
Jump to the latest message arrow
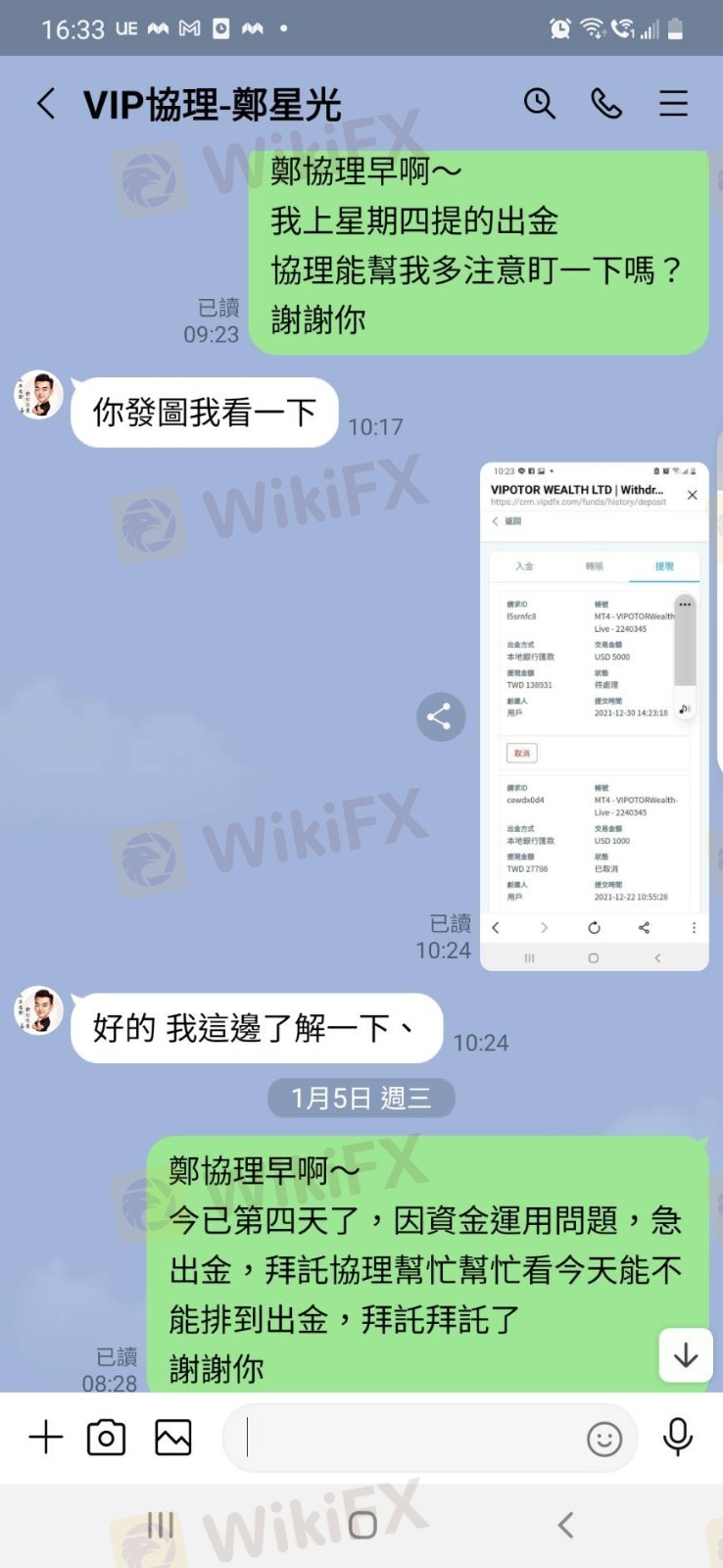click(686, 1355)
